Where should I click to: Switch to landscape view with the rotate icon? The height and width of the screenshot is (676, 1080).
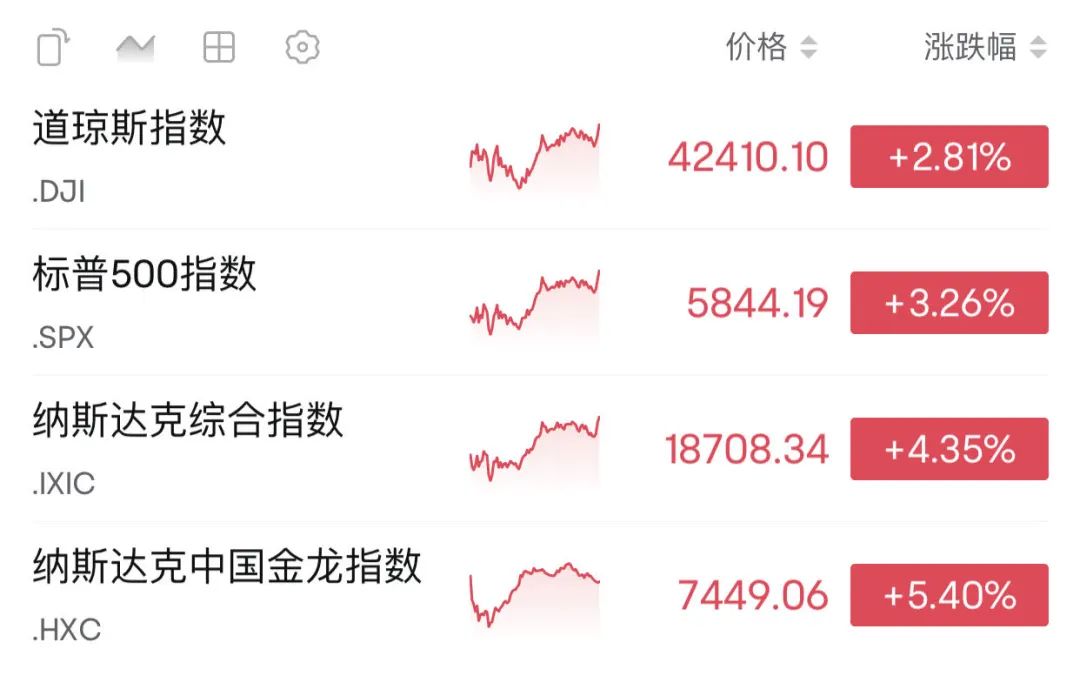53,47
